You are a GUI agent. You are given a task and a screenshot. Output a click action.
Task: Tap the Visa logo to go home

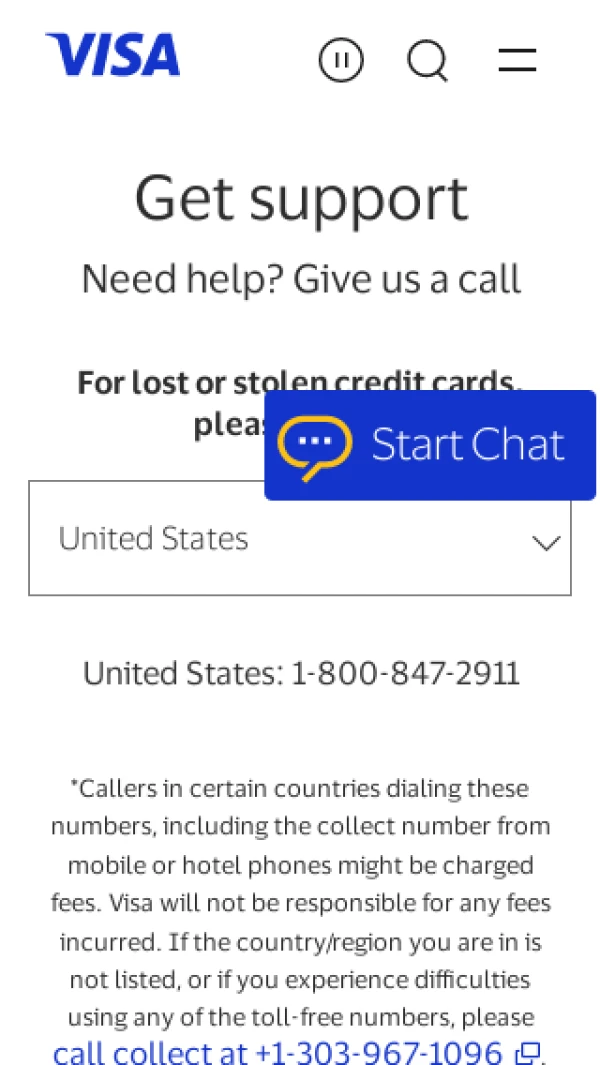tap(113, 54)
